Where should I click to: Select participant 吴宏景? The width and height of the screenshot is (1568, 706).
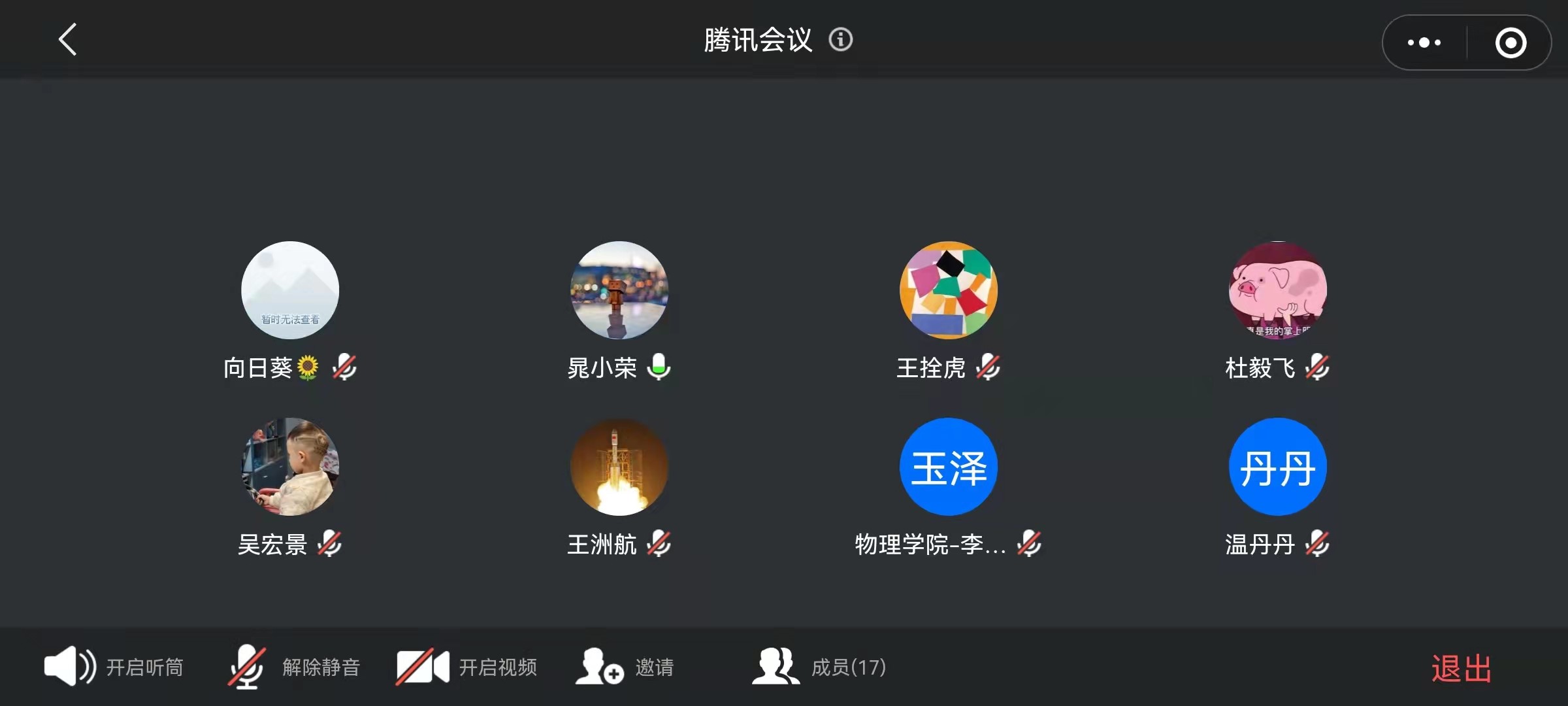(290, 467)
